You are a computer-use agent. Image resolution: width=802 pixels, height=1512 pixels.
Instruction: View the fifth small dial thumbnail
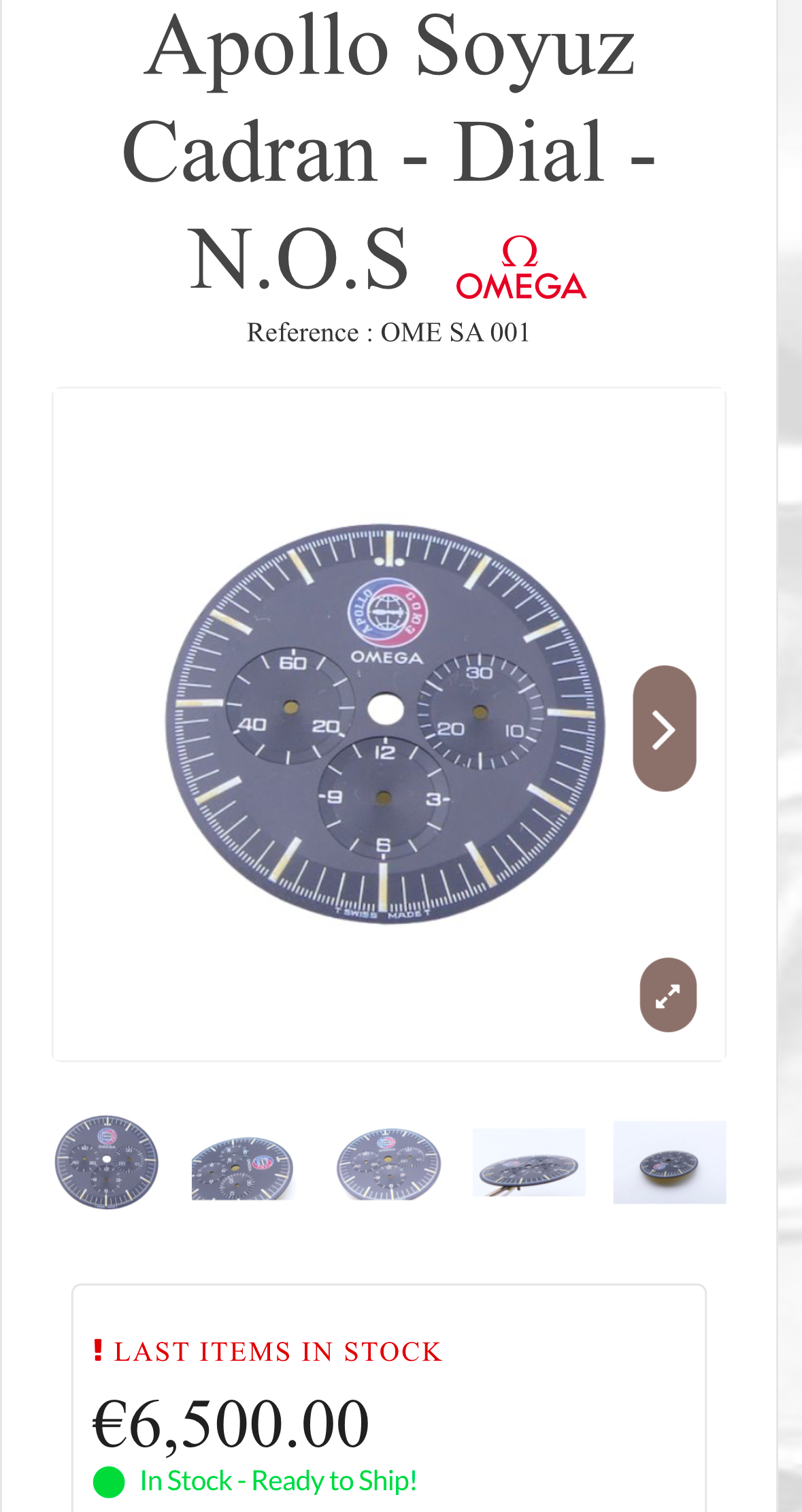669,1162
